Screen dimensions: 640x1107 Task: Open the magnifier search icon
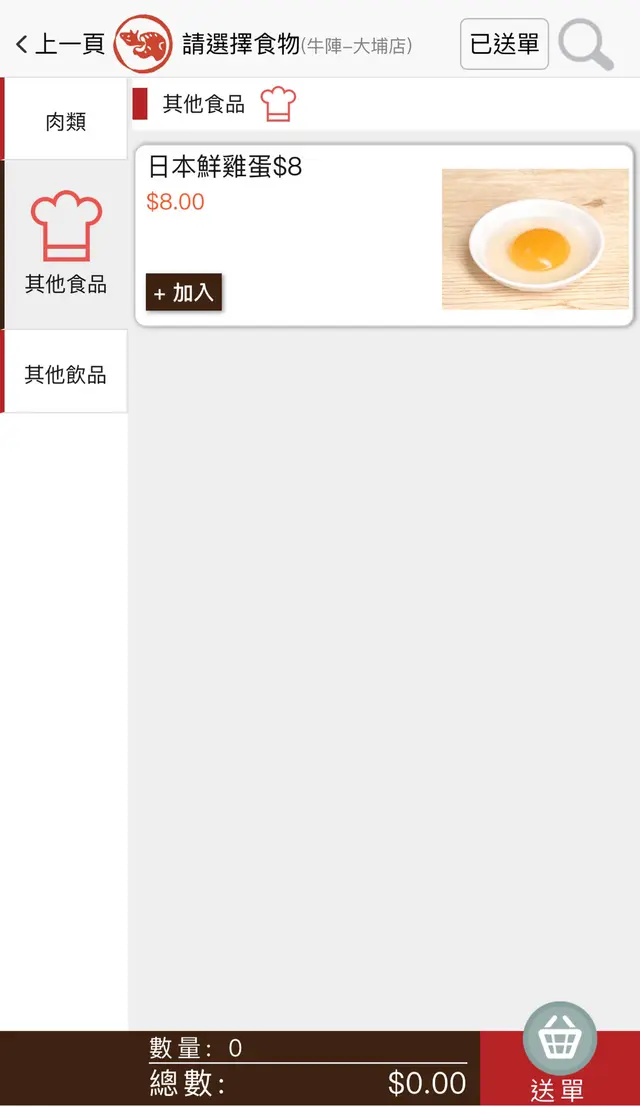pyautogui.click(x=585, y=44)
